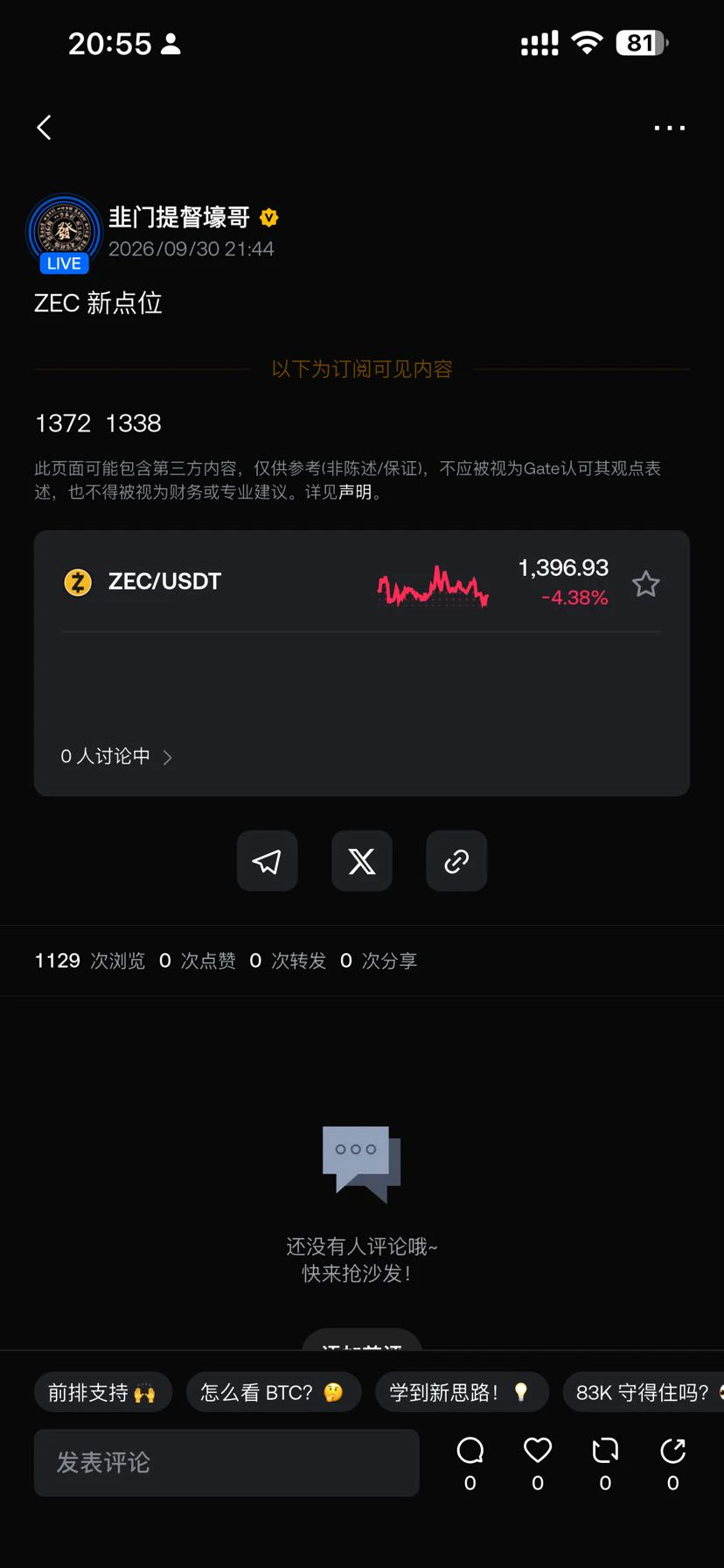Go back using the top-left arrow
Screen dimensions: 724x1568
click(x=45, y=128)
